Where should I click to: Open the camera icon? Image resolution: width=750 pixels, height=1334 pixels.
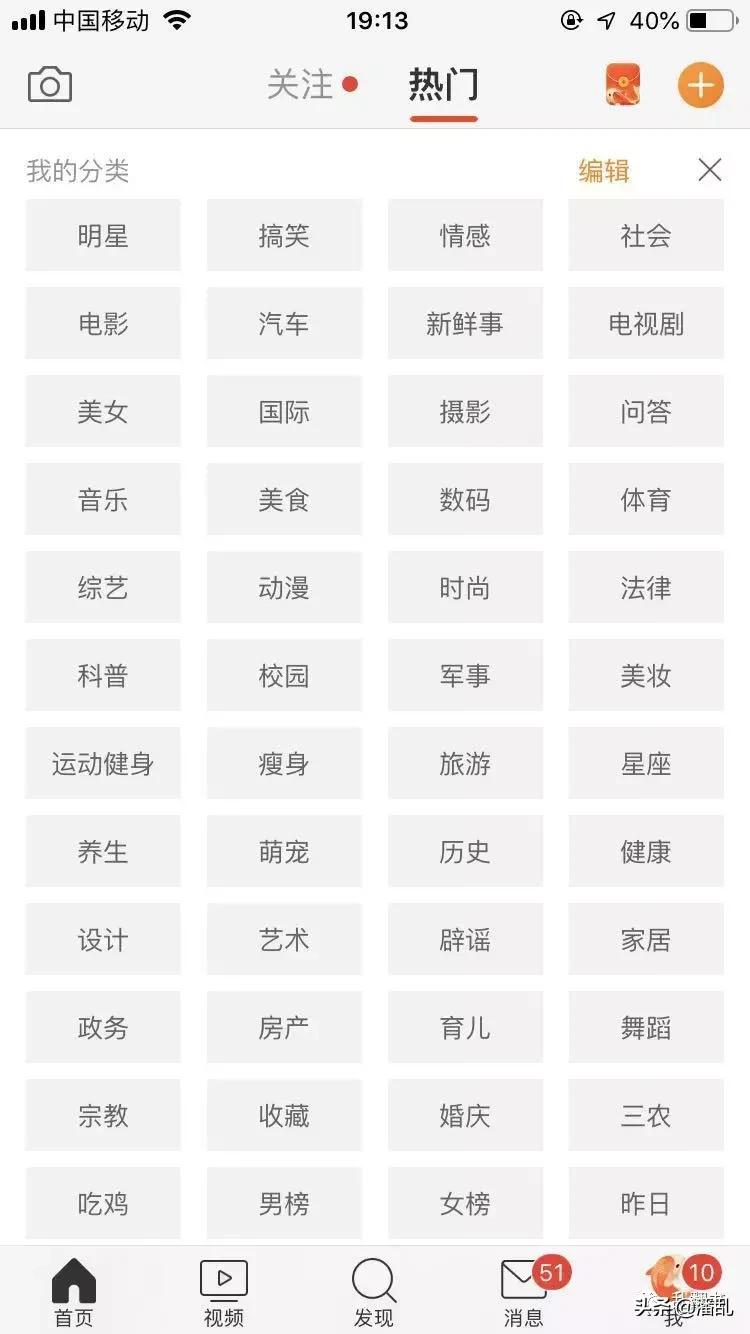coord(50,85)
